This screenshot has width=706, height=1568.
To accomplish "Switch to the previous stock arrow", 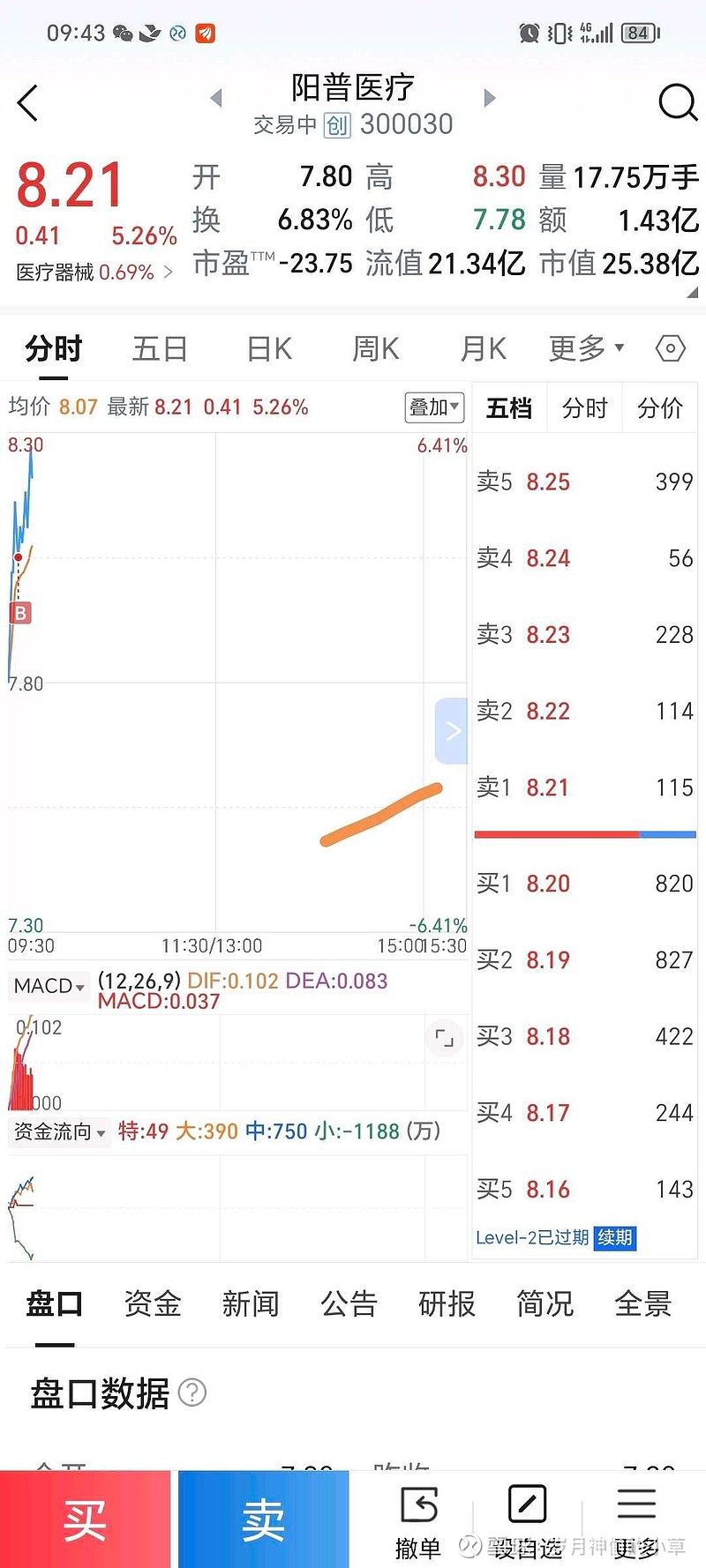I will 216,98.
